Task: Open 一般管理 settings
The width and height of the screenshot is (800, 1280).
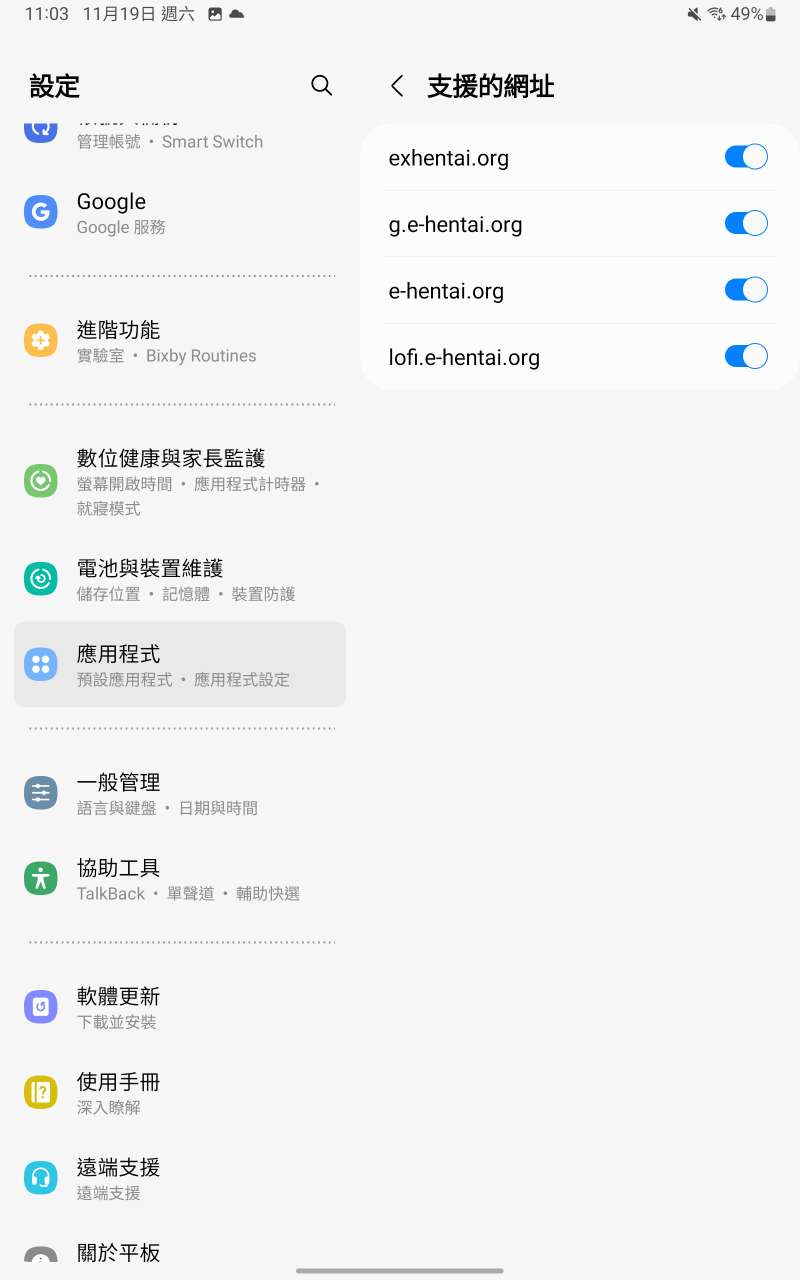Action: (180, 793)
